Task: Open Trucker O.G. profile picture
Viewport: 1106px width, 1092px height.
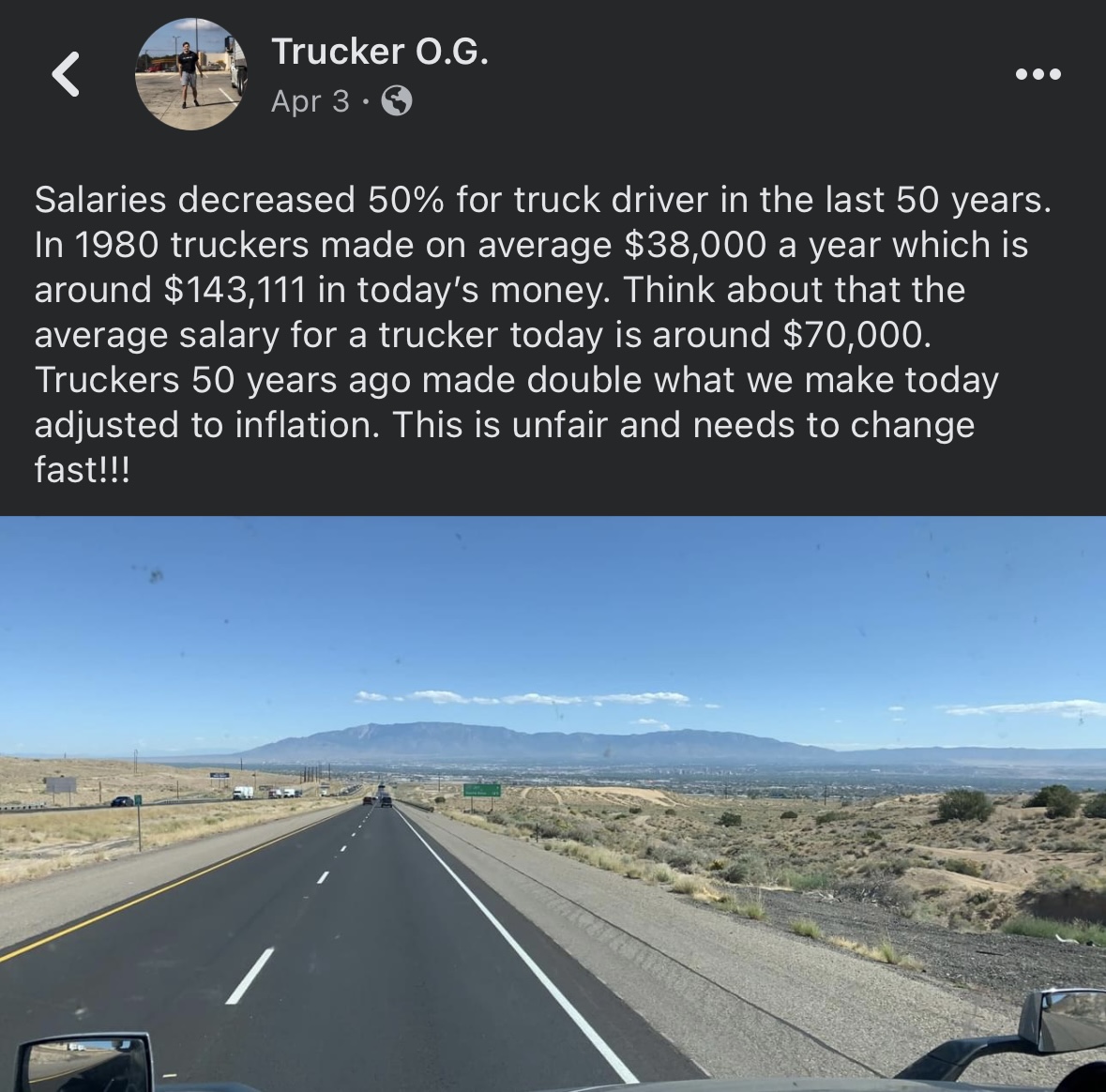Action: pos(191,74)
